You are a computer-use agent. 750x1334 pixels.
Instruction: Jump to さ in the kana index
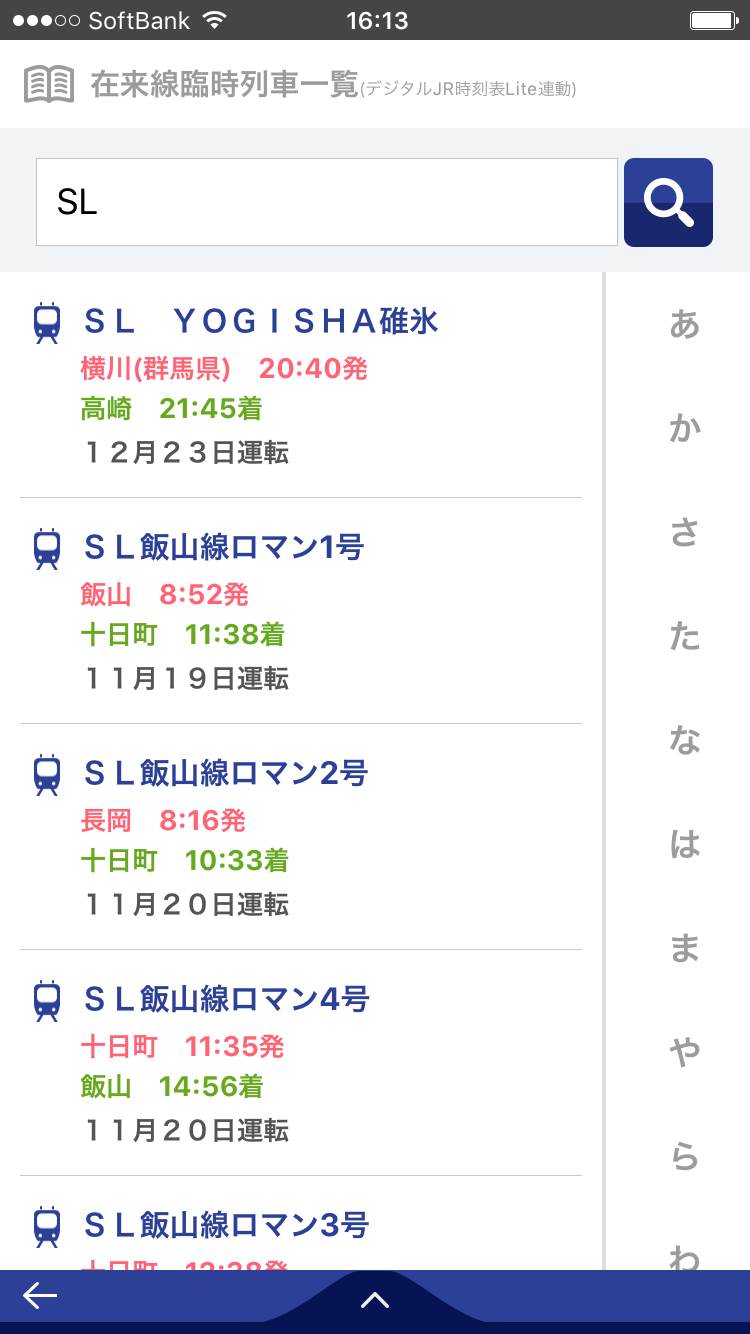pyautogui.click(x=684, y=533)
